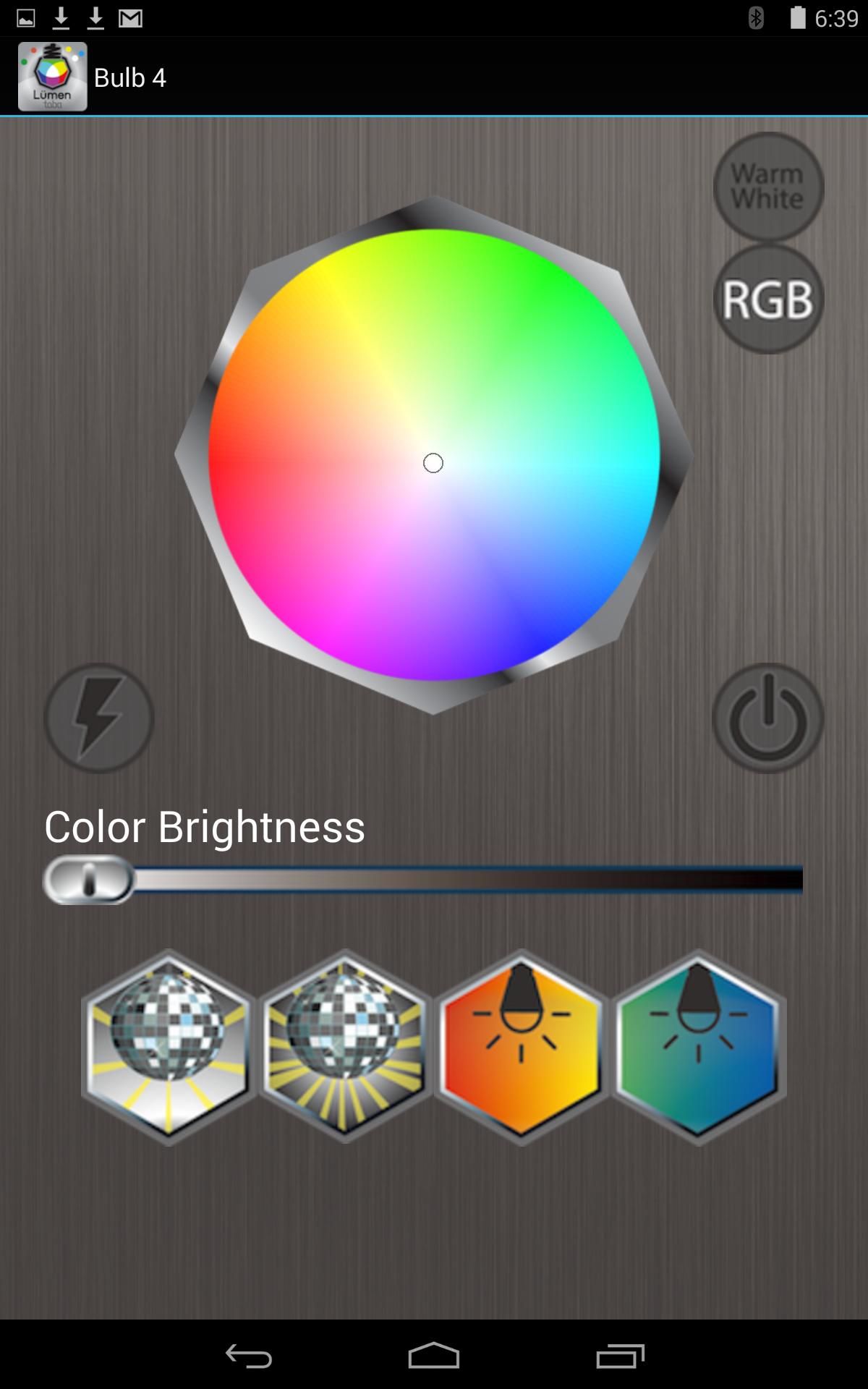Activate the warm orange bulb preset
868x1389 pixels.
click(522, 1047)
